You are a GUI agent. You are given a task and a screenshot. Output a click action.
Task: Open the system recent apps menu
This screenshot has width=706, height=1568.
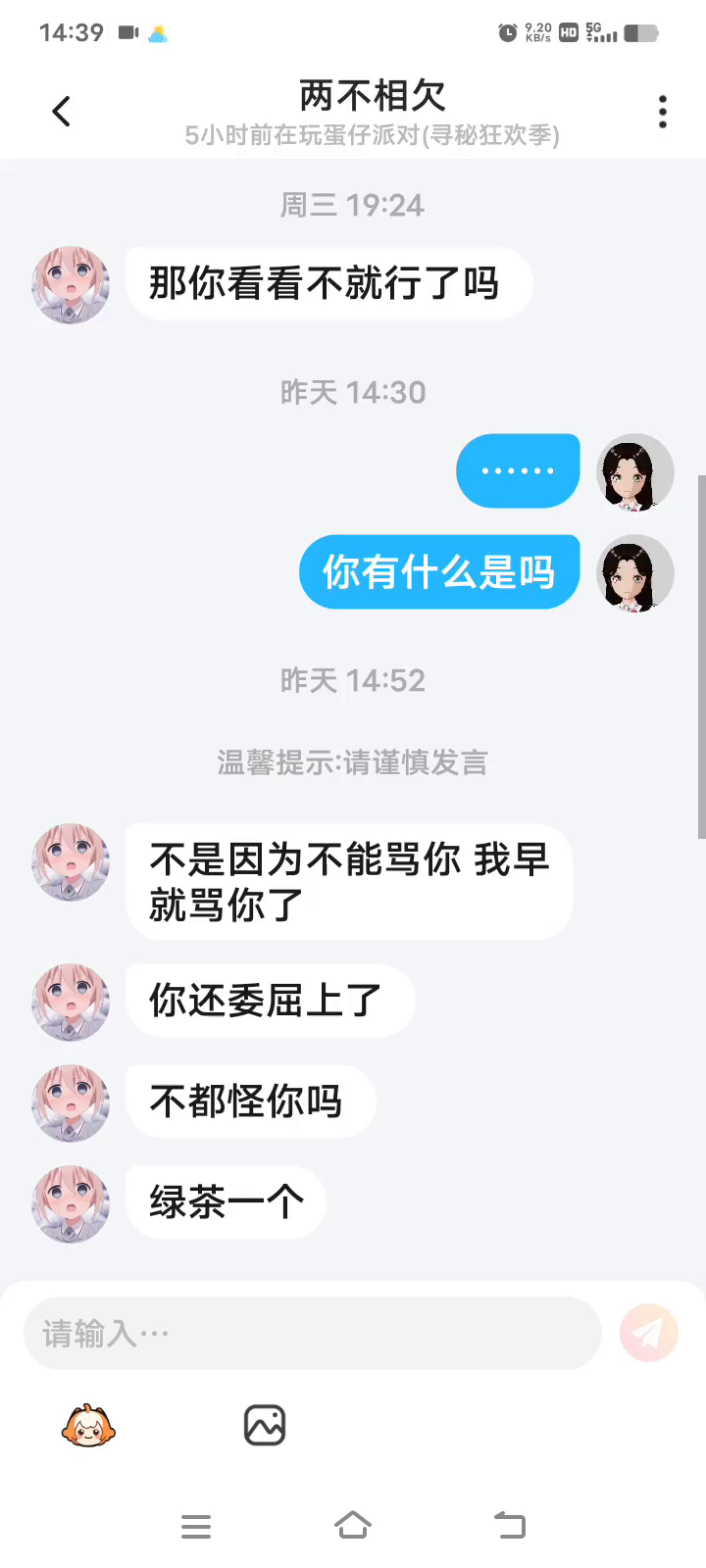point(196,1526)
